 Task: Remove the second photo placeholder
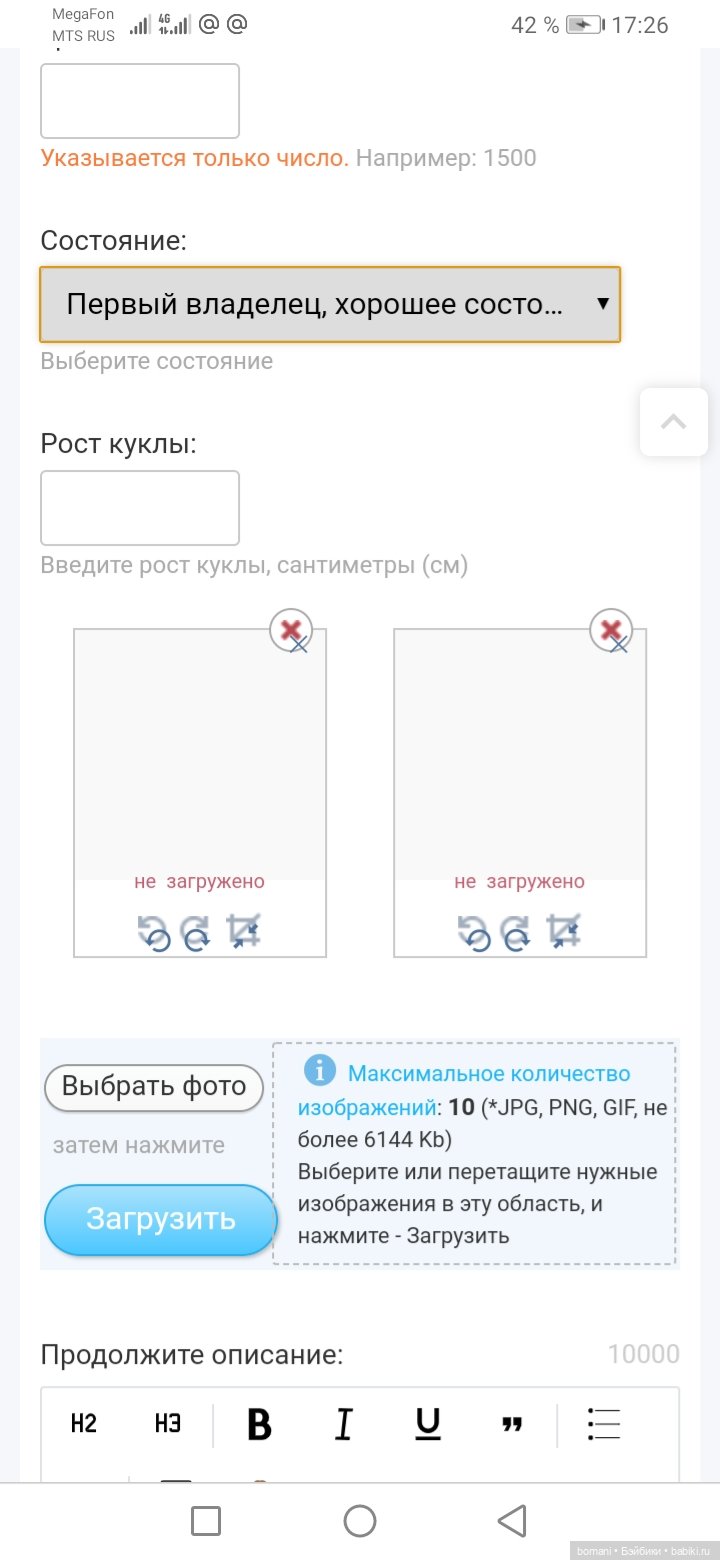pyautogui.click(x=612, y=631)
